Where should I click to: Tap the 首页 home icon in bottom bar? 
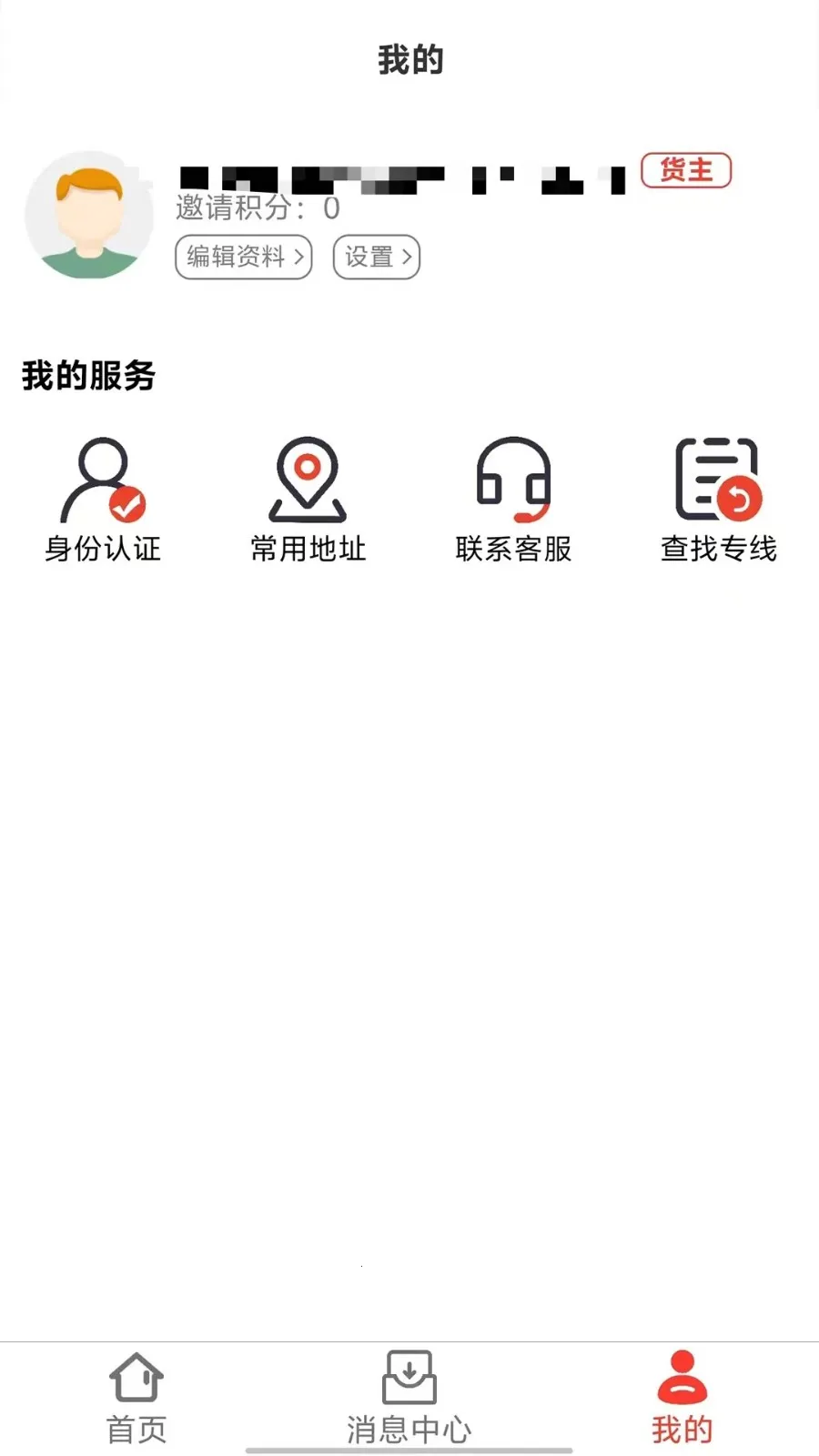pos(135,1379)
